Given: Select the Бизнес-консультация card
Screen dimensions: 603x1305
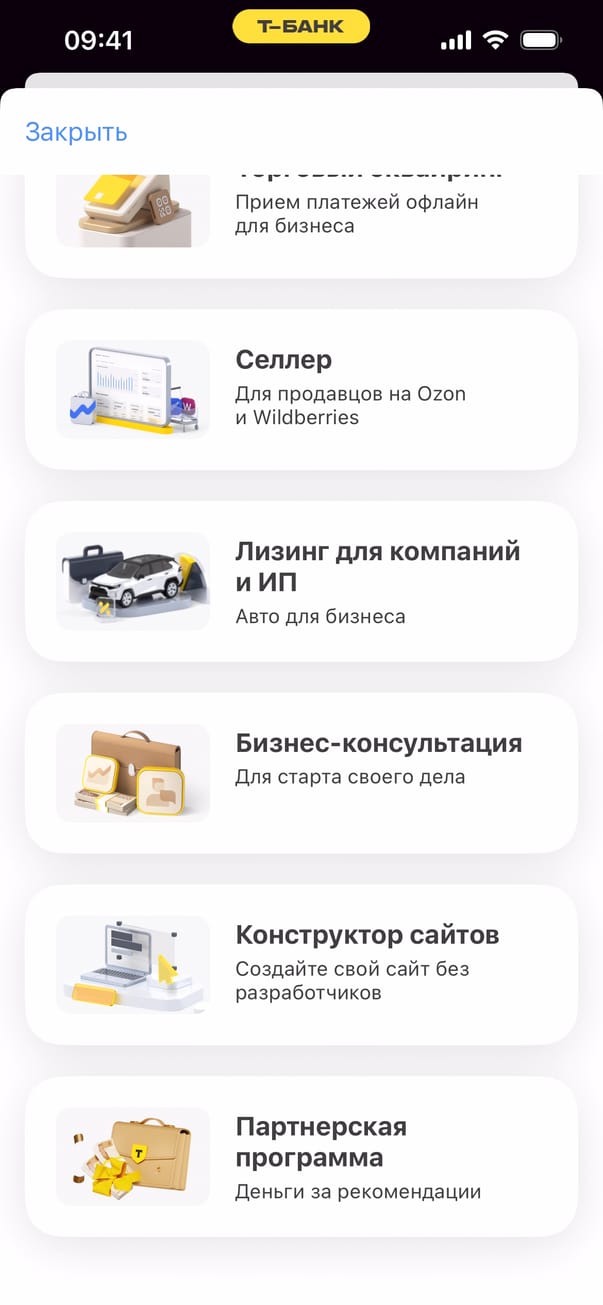Looking at the screenshot, I should pos(300,773).
